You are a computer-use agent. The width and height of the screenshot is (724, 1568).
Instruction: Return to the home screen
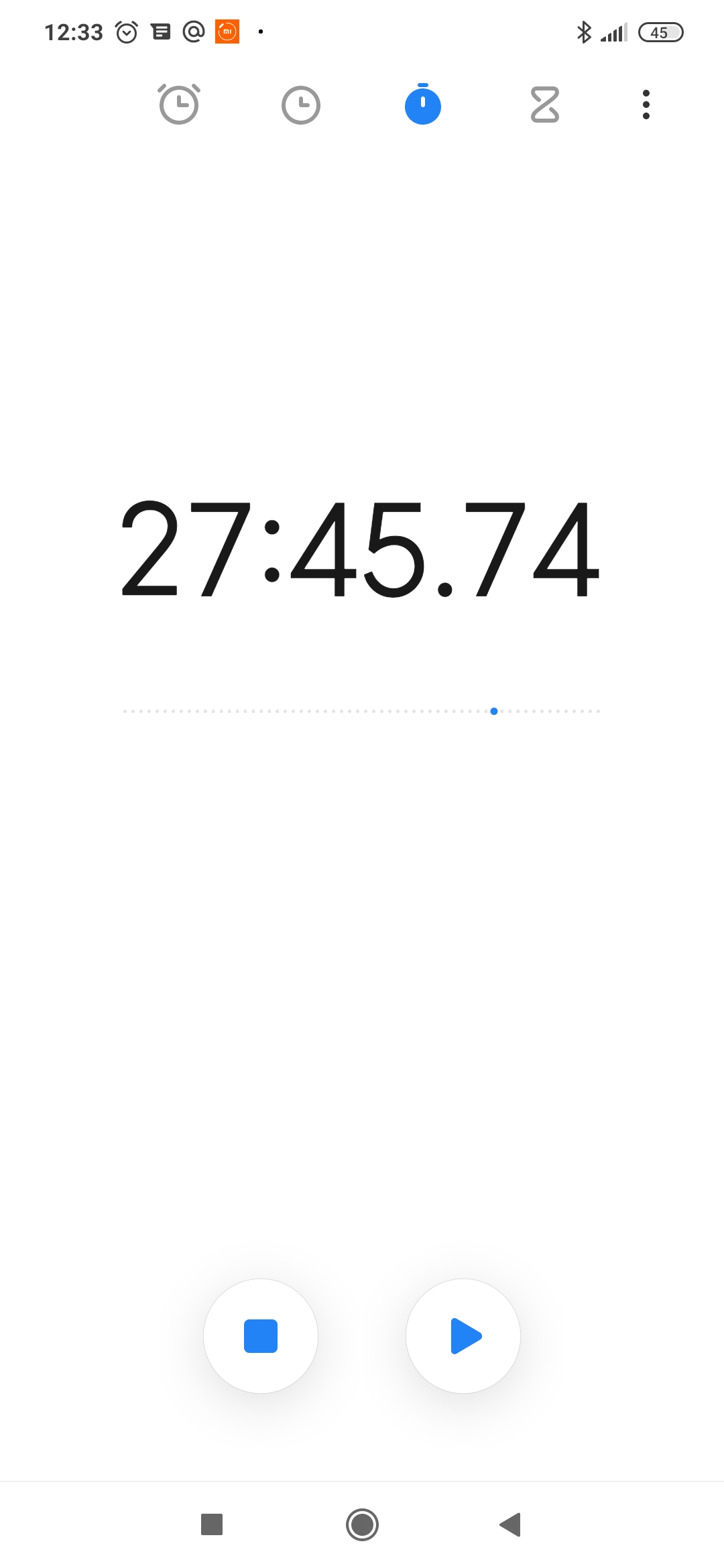point(362,1524)
